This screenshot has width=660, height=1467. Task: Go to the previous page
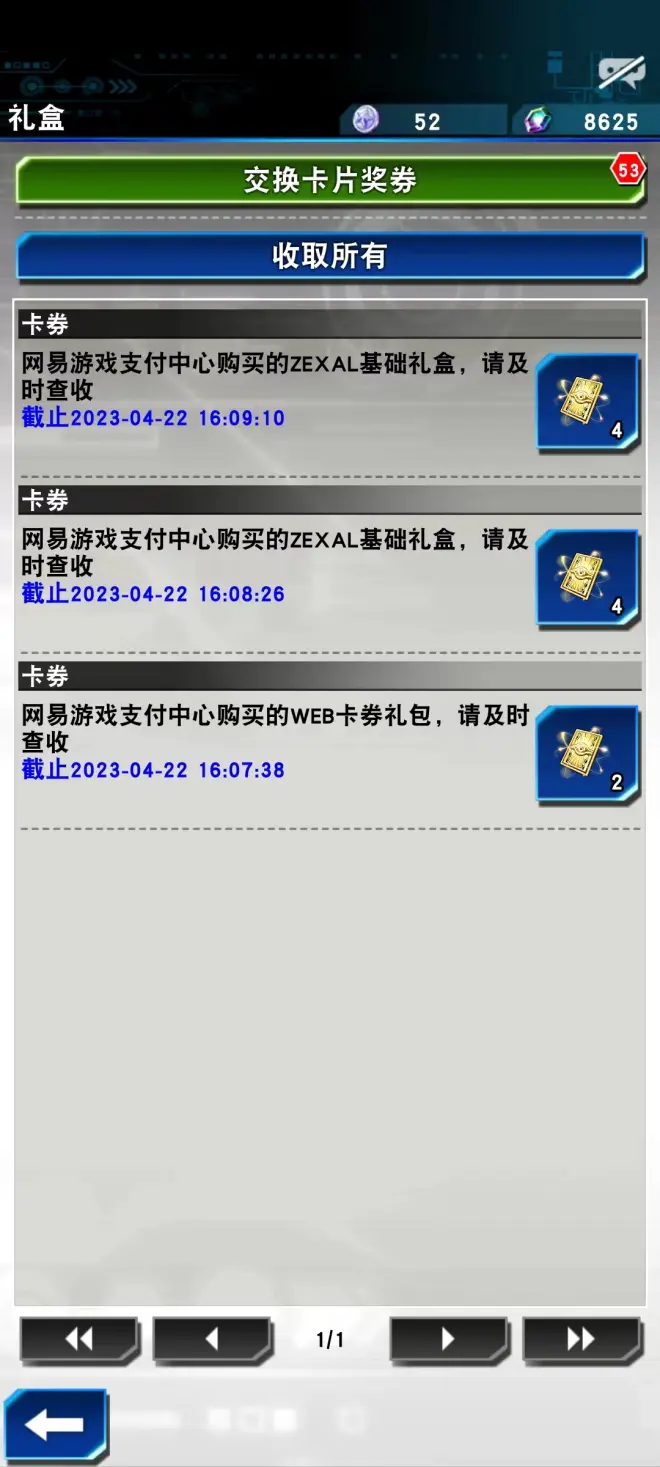pos(212,1340)
